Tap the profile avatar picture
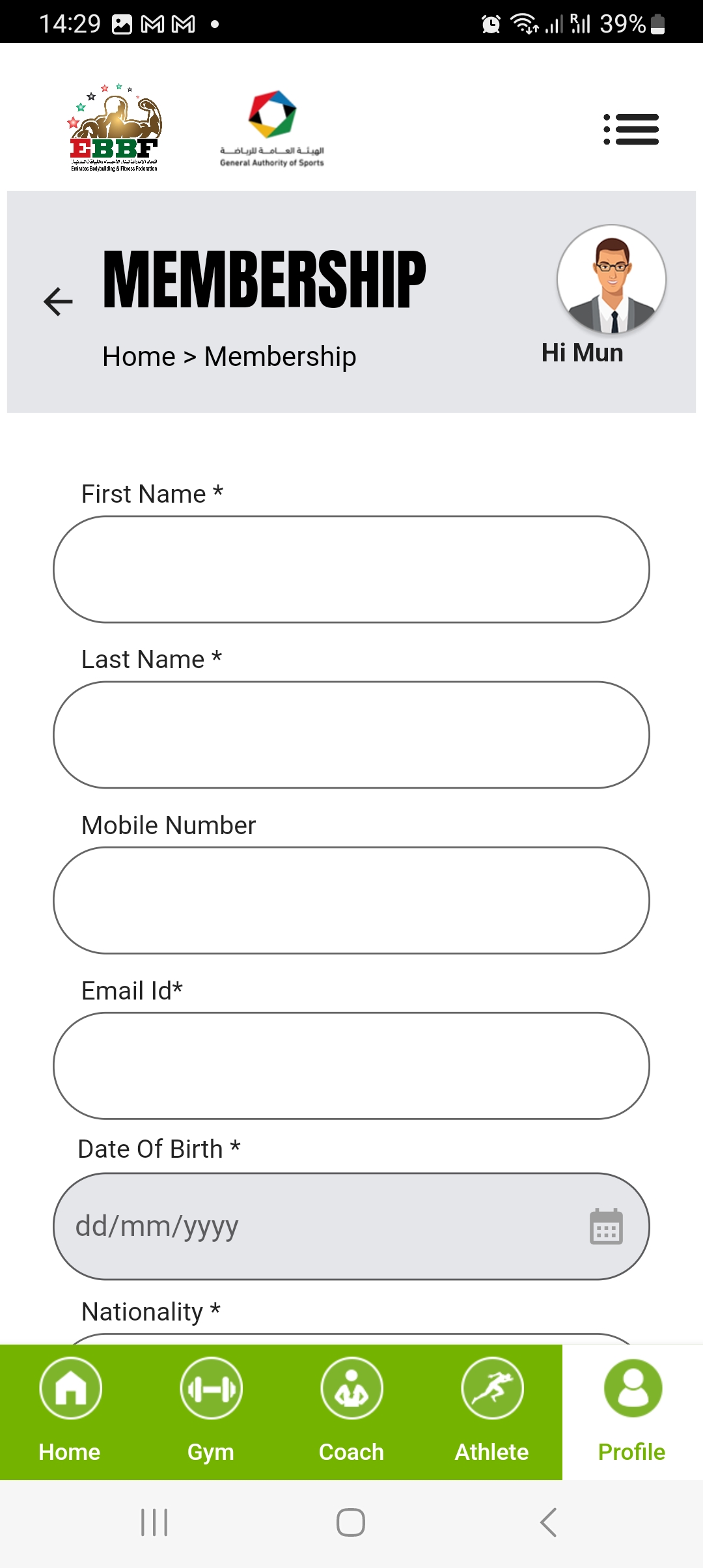 [x=611, y=280]
